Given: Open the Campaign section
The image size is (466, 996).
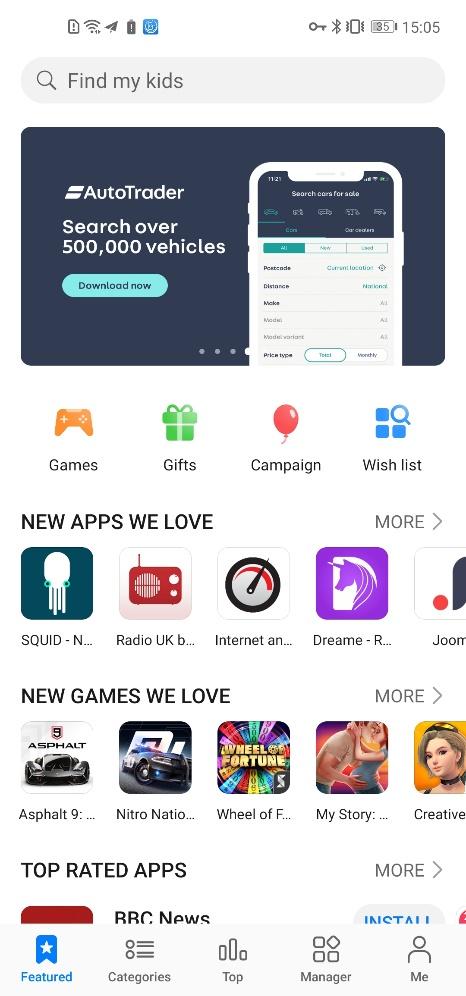Looking at the screenshot, I should coord(286,439).
